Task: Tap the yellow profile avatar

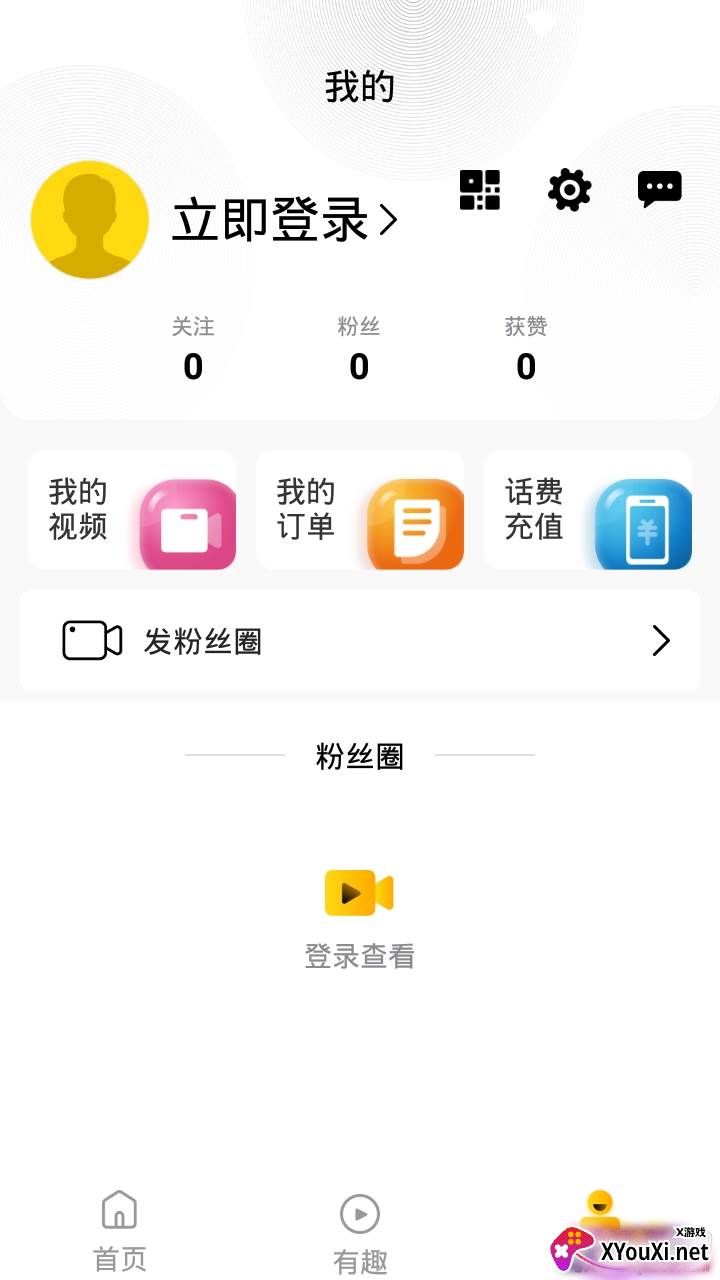Action: click(90, 220)
